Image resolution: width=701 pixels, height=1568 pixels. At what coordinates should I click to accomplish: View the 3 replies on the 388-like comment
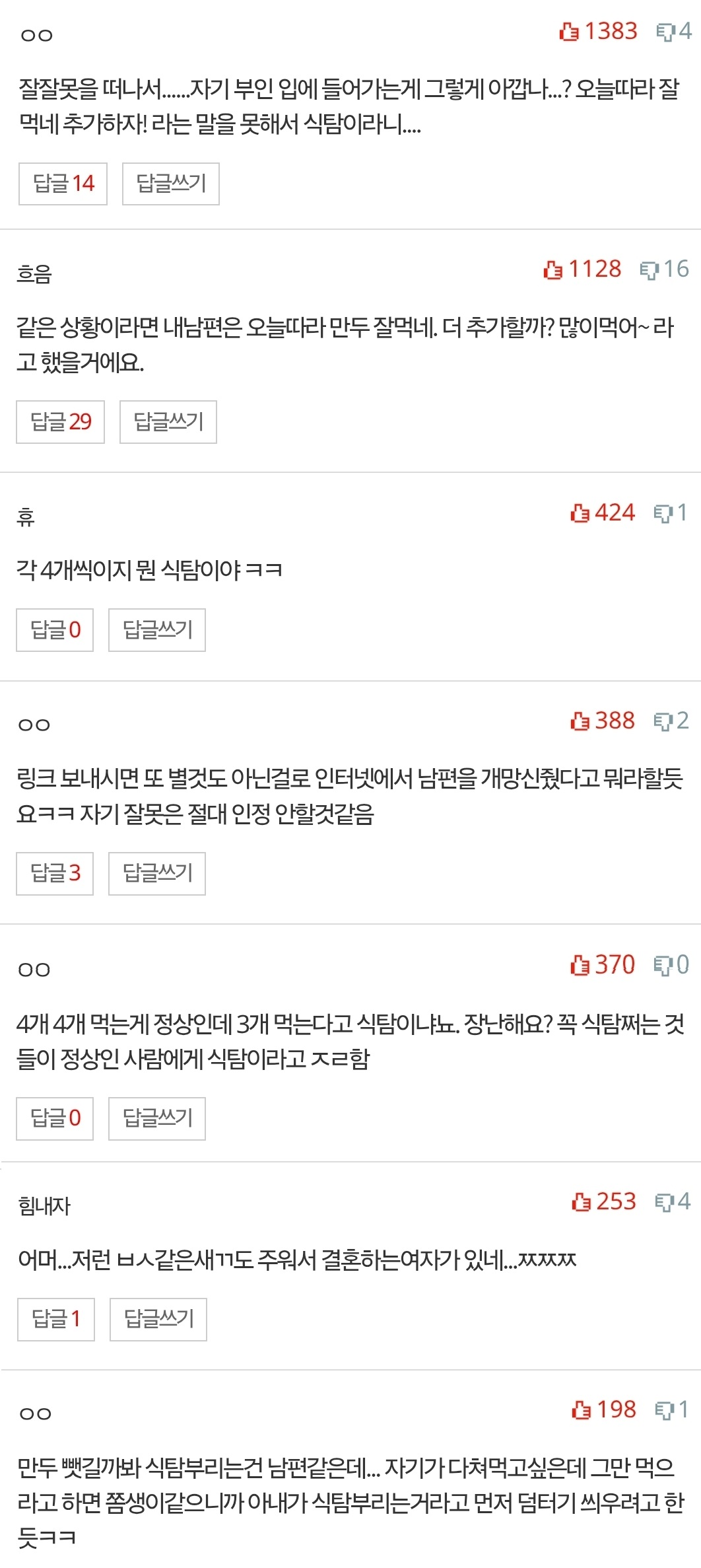(x=55, y=873)
